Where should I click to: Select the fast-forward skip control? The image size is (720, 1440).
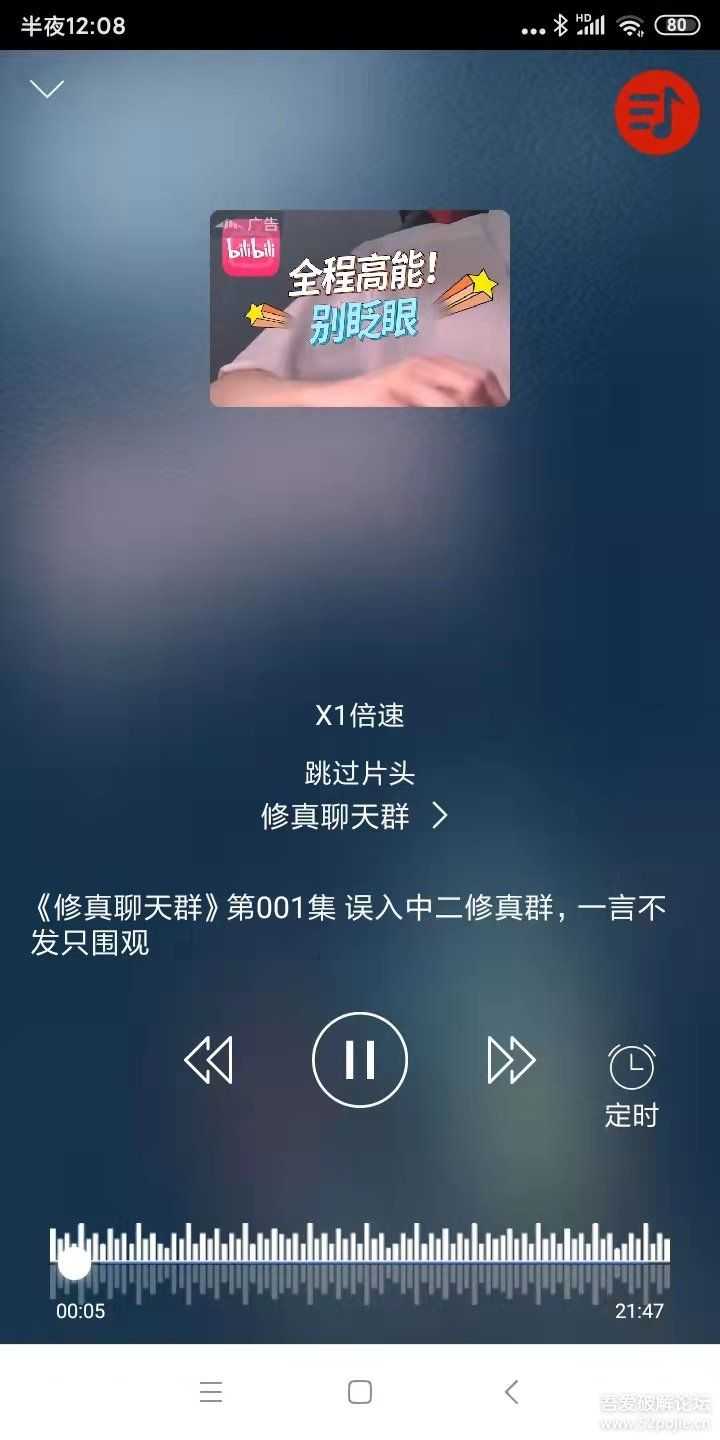coord(512,1059)
